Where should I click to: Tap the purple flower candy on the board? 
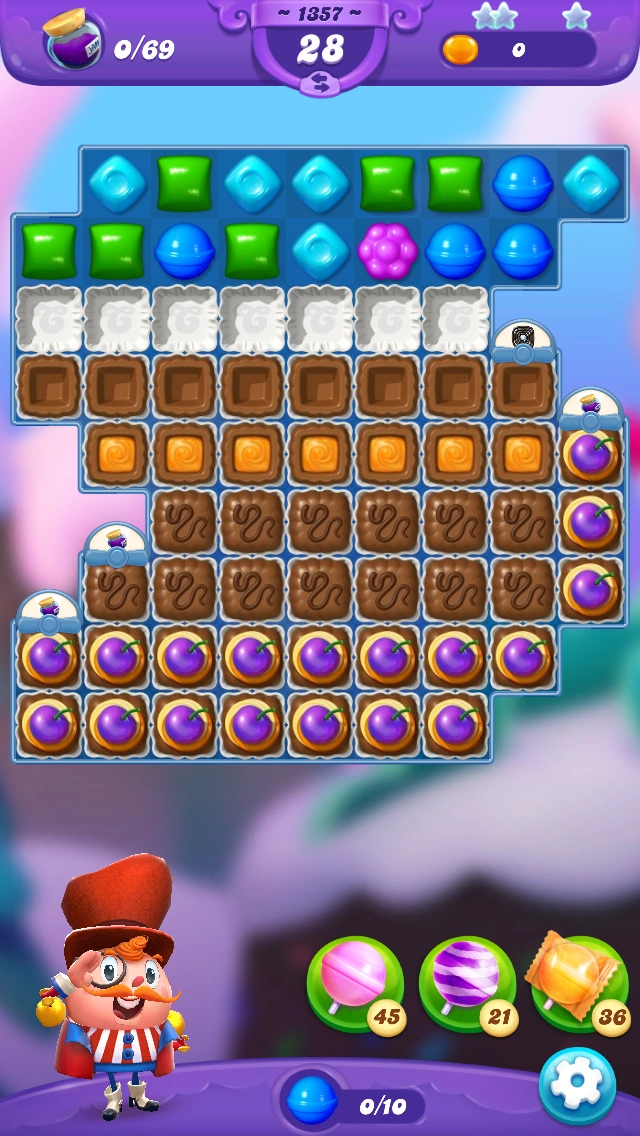tap(387, 251)
